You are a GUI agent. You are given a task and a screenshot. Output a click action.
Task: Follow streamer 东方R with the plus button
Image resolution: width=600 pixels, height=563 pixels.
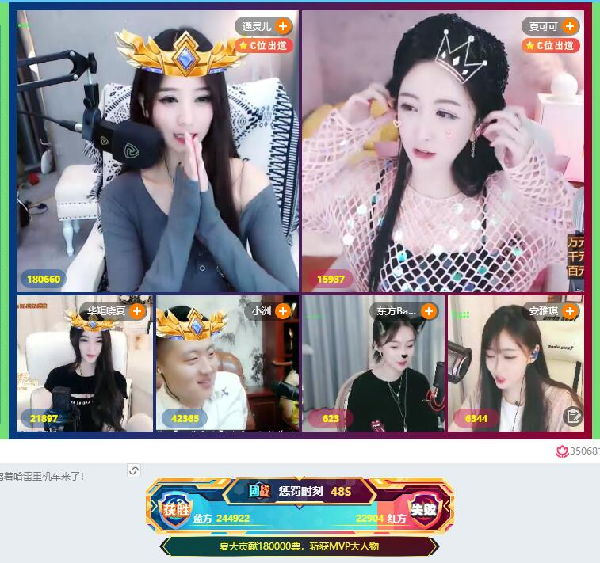(x=428, y=311)
